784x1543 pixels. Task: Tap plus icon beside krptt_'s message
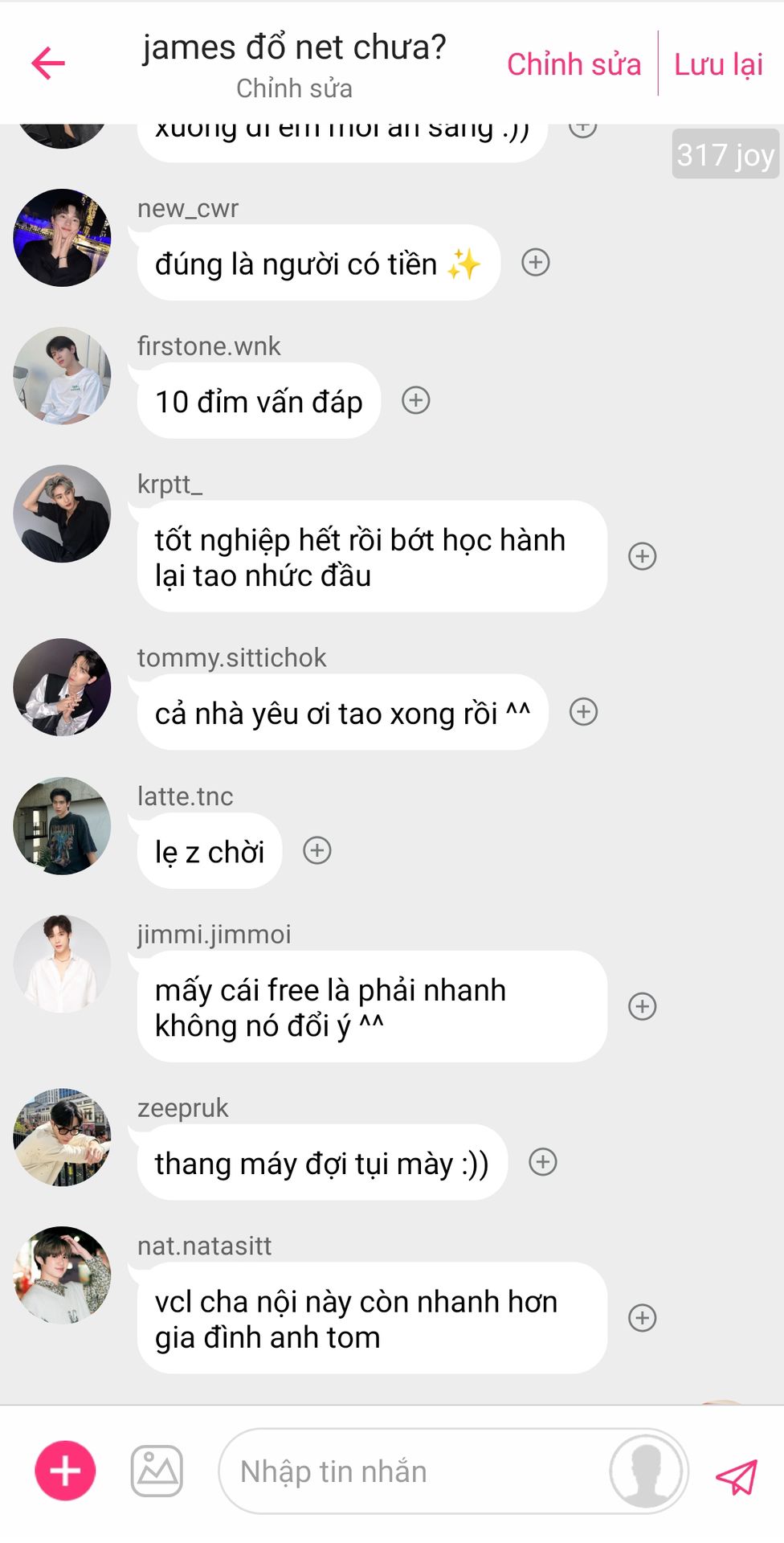pos(642,556)
